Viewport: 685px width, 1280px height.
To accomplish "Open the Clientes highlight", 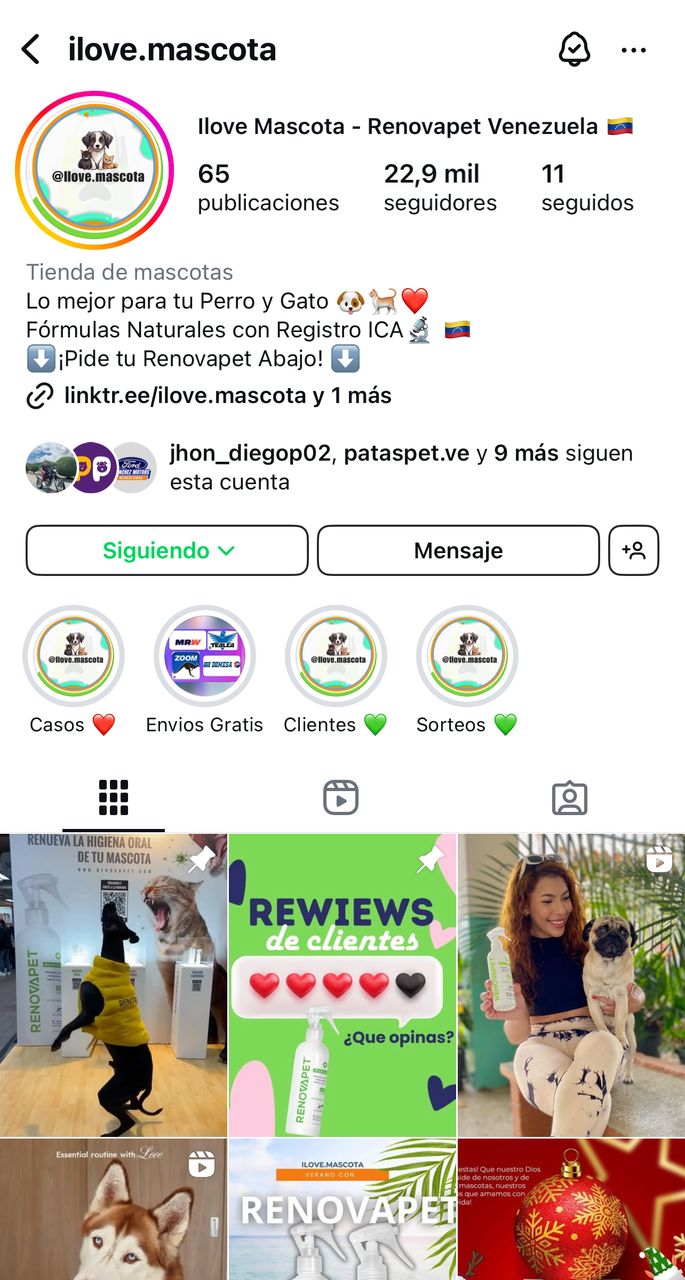I will click(x=336, y=656).
